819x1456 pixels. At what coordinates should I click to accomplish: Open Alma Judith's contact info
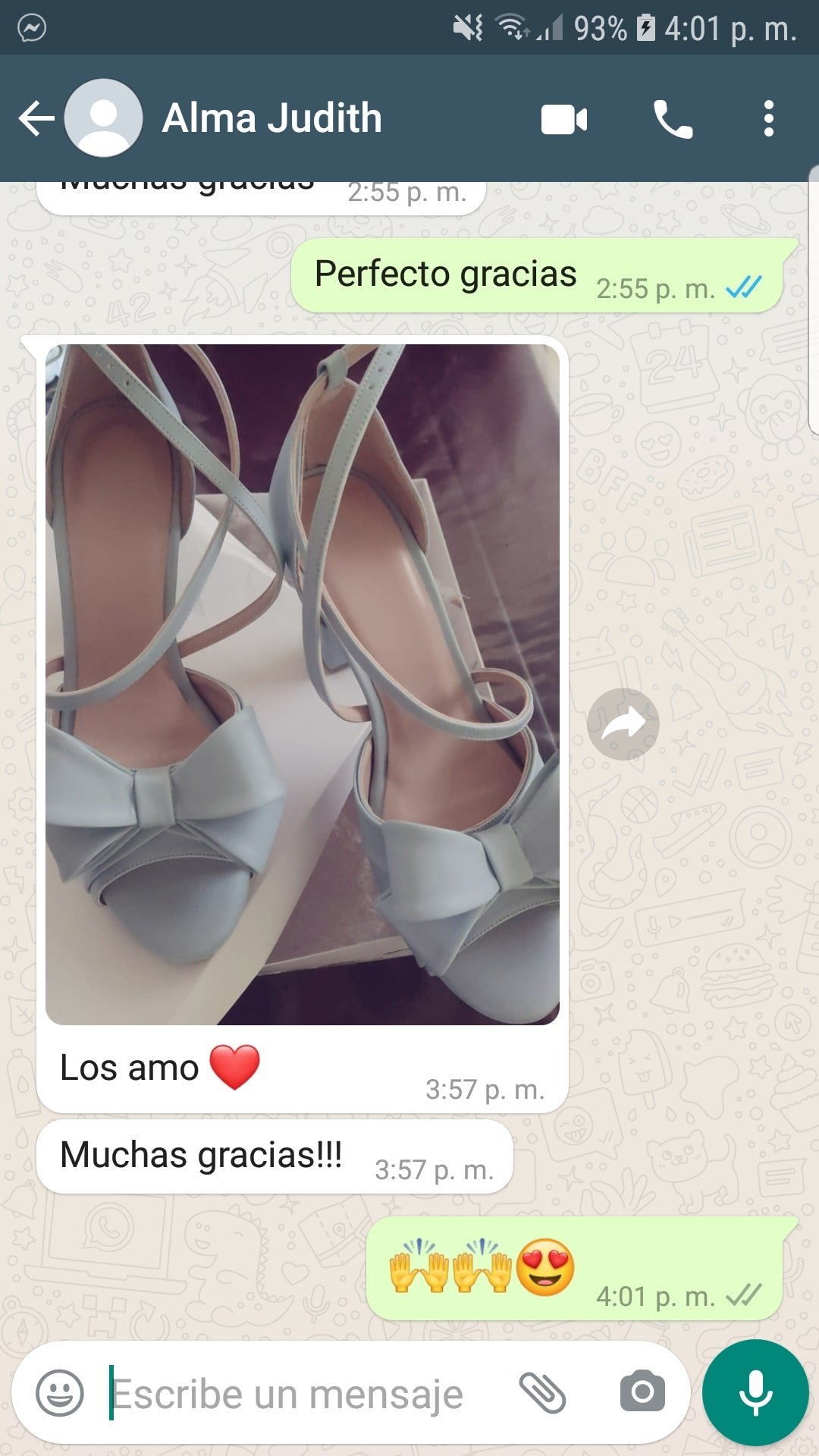(x=271, y=119)
